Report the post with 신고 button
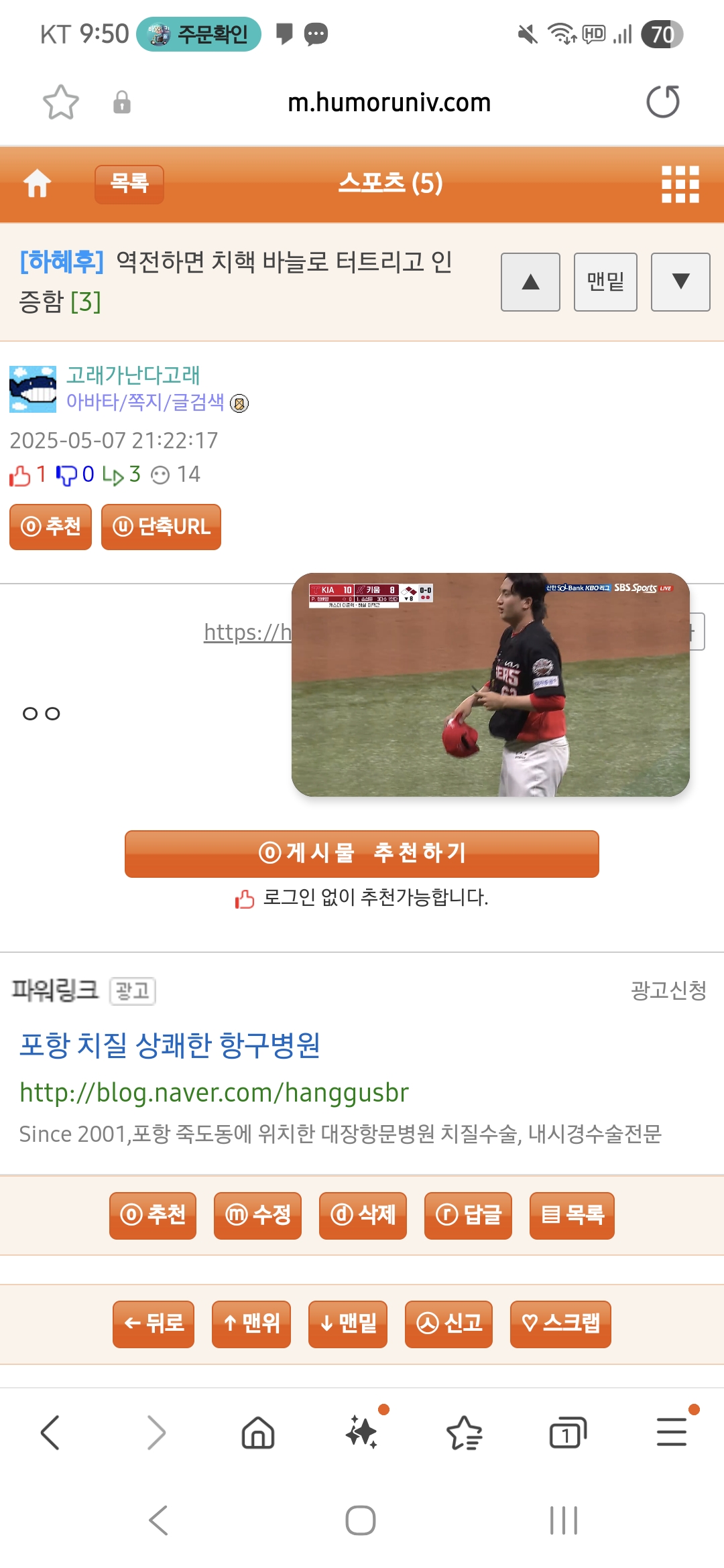 click(x=448, y=1324)
